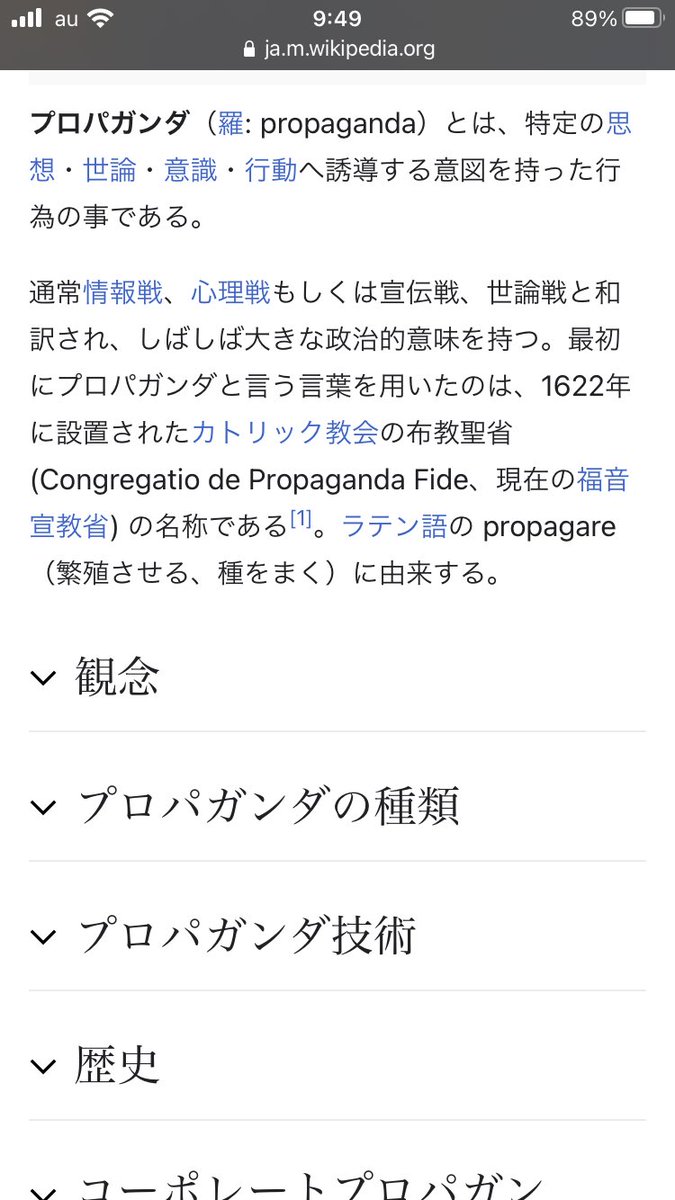The image size is (675, 1200).
Task: Expand the プロパガンダ技術 section
Action: [337, 936]
